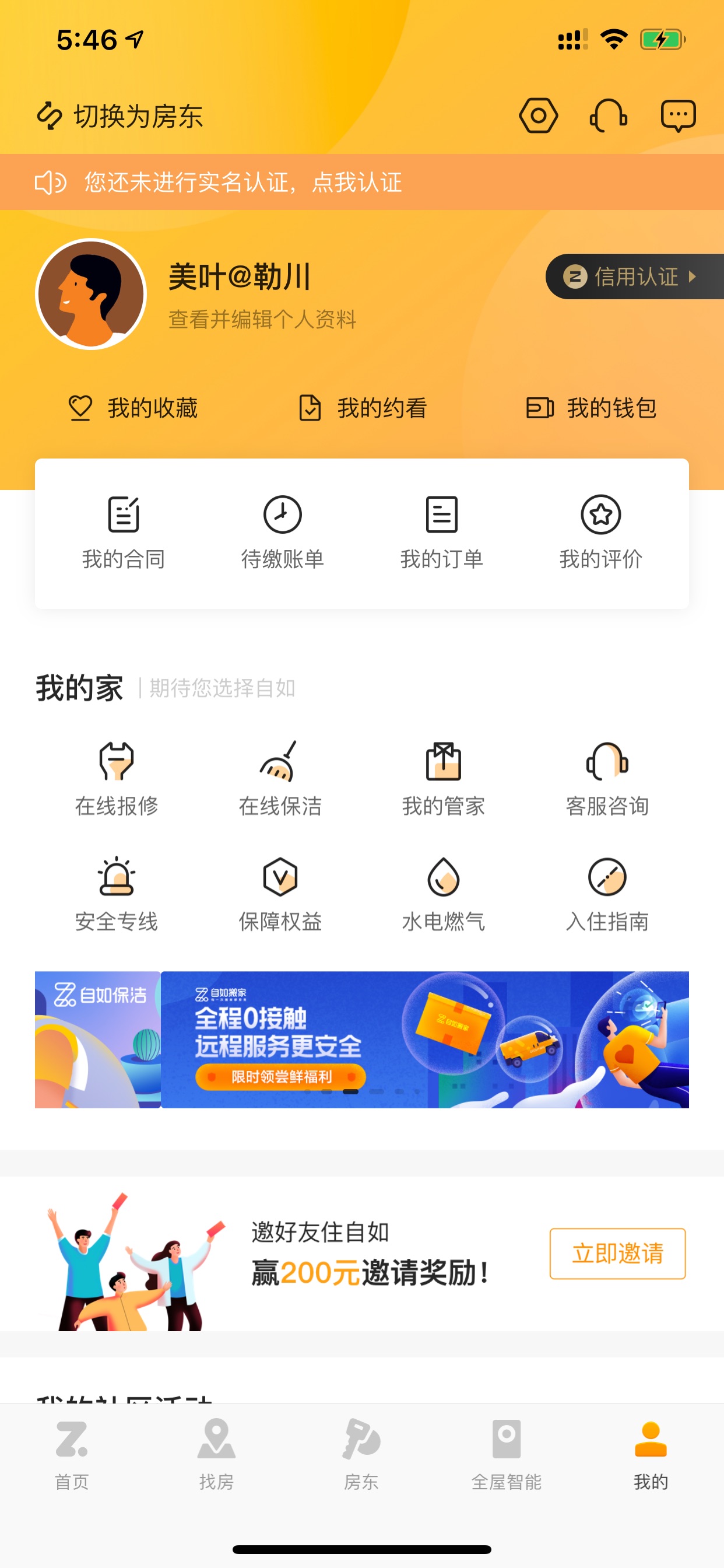724x1568 pixels.
Task: Tap the real-name verification notice banner
Action: tap(362, 182)
